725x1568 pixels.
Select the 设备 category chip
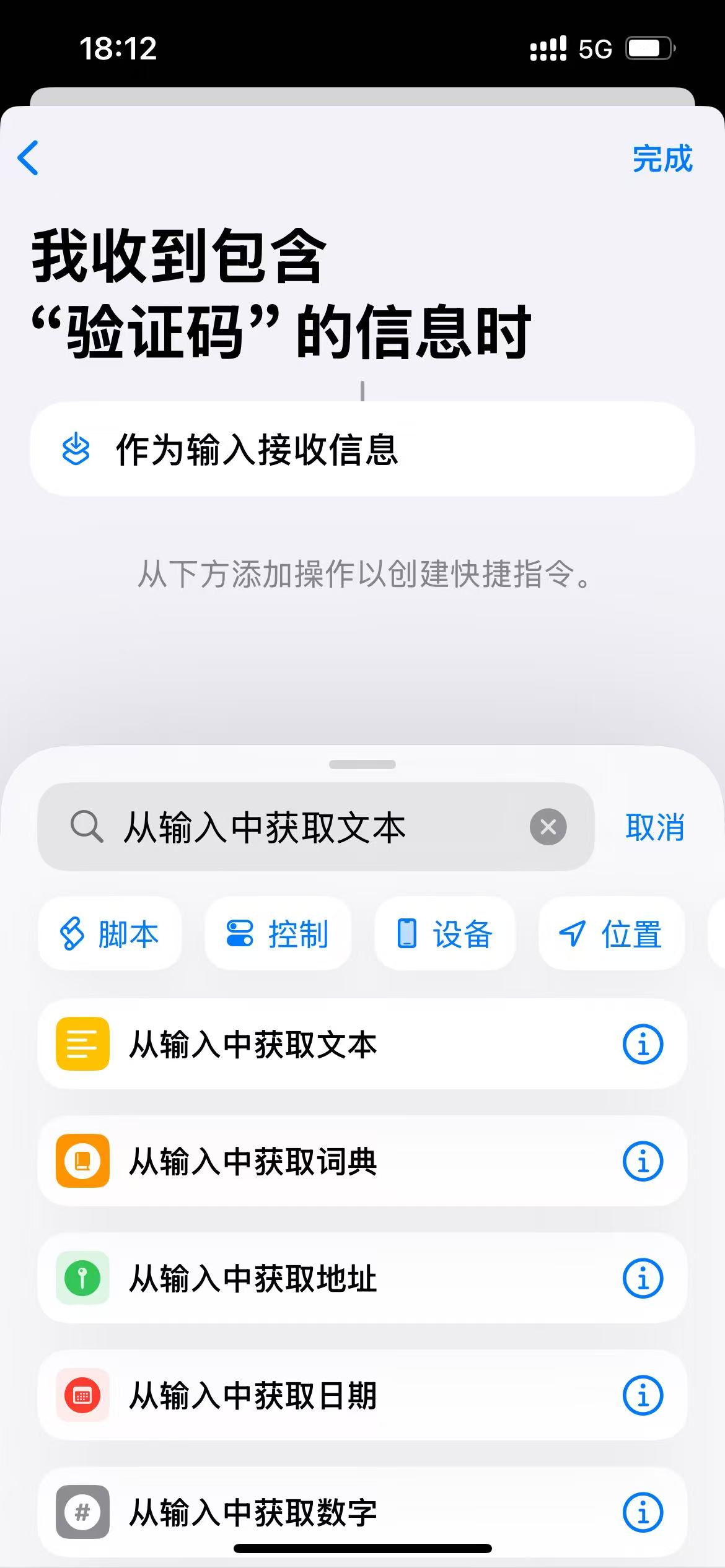[445, 934]
